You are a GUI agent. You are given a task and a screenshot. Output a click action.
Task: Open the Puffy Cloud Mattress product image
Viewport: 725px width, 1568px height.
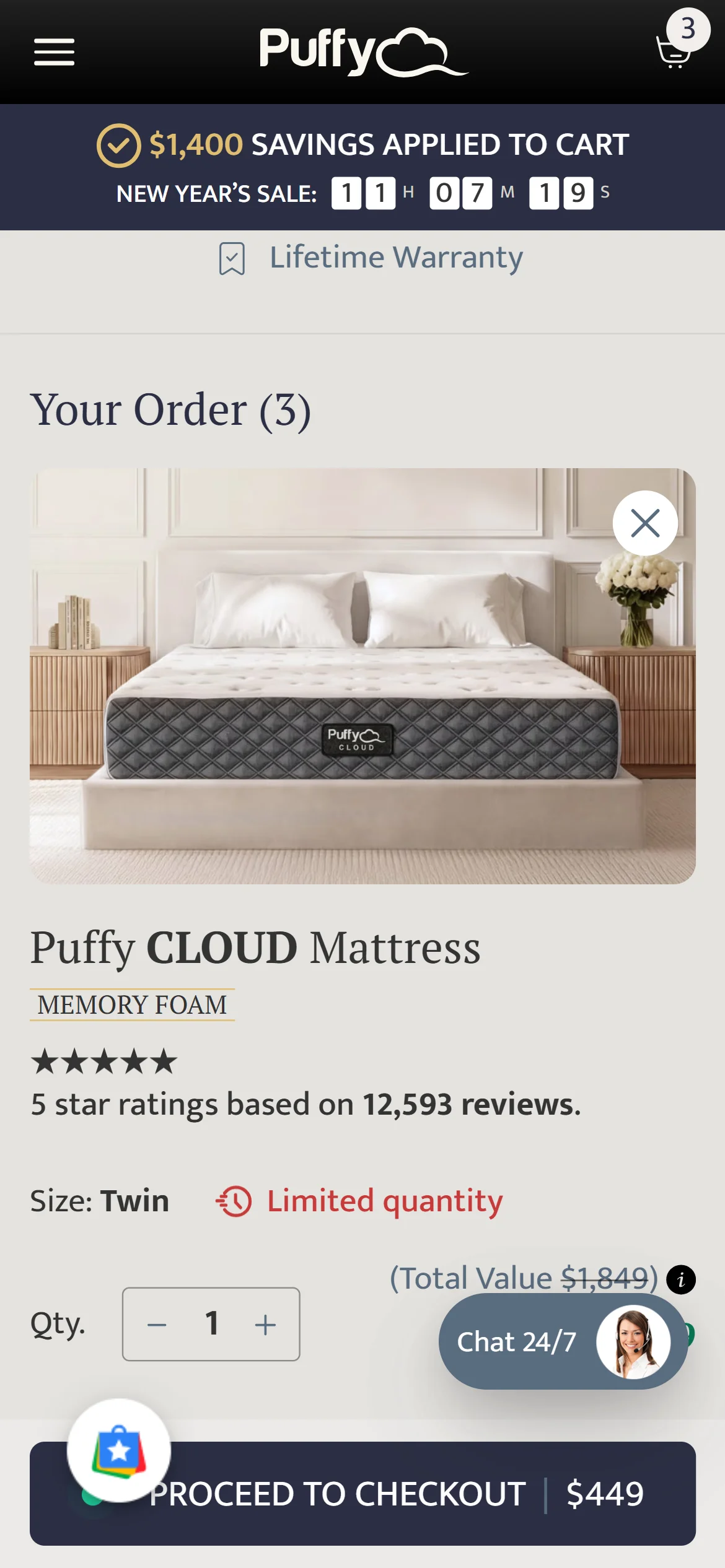[362, 675]
